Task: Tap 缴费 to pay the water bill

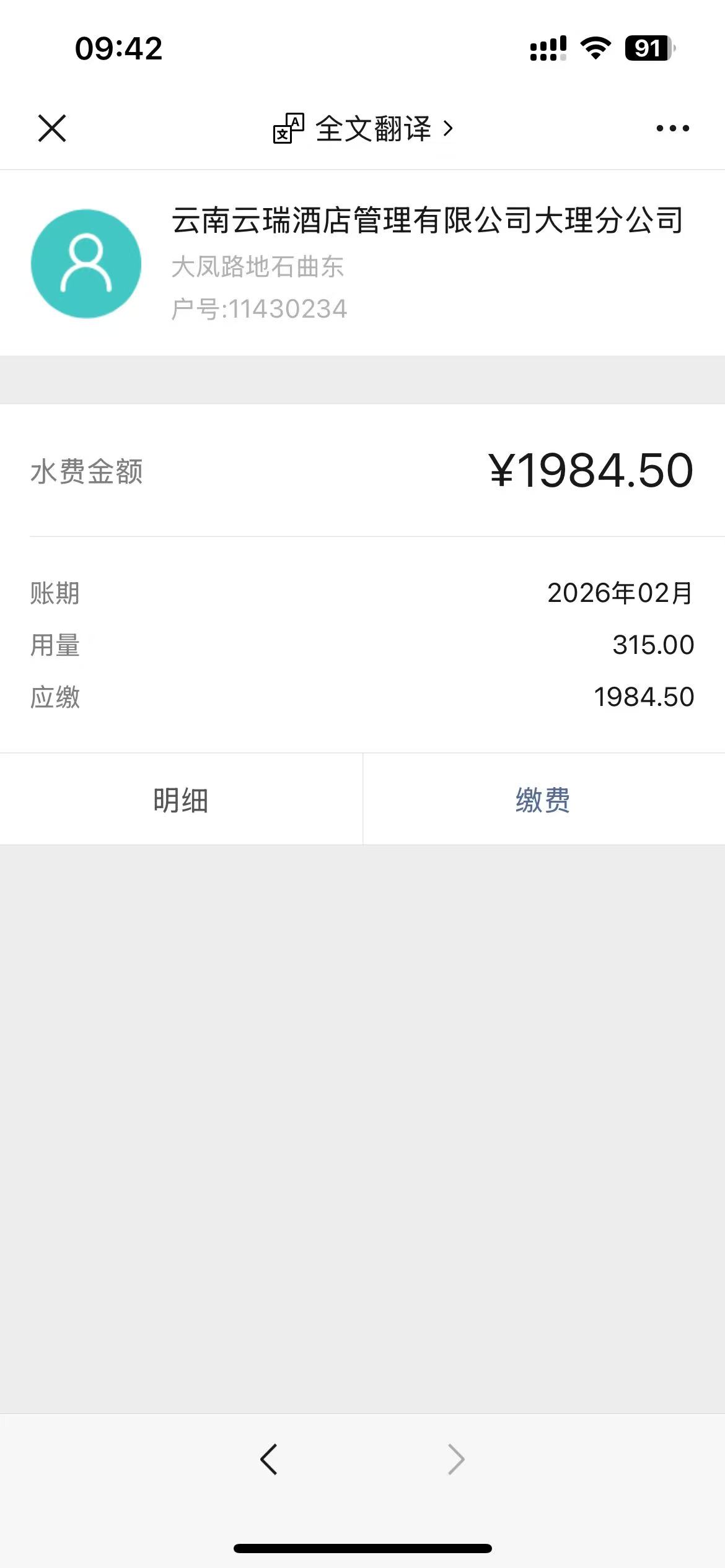Action: pyautogui.click(x=543, y=799)
